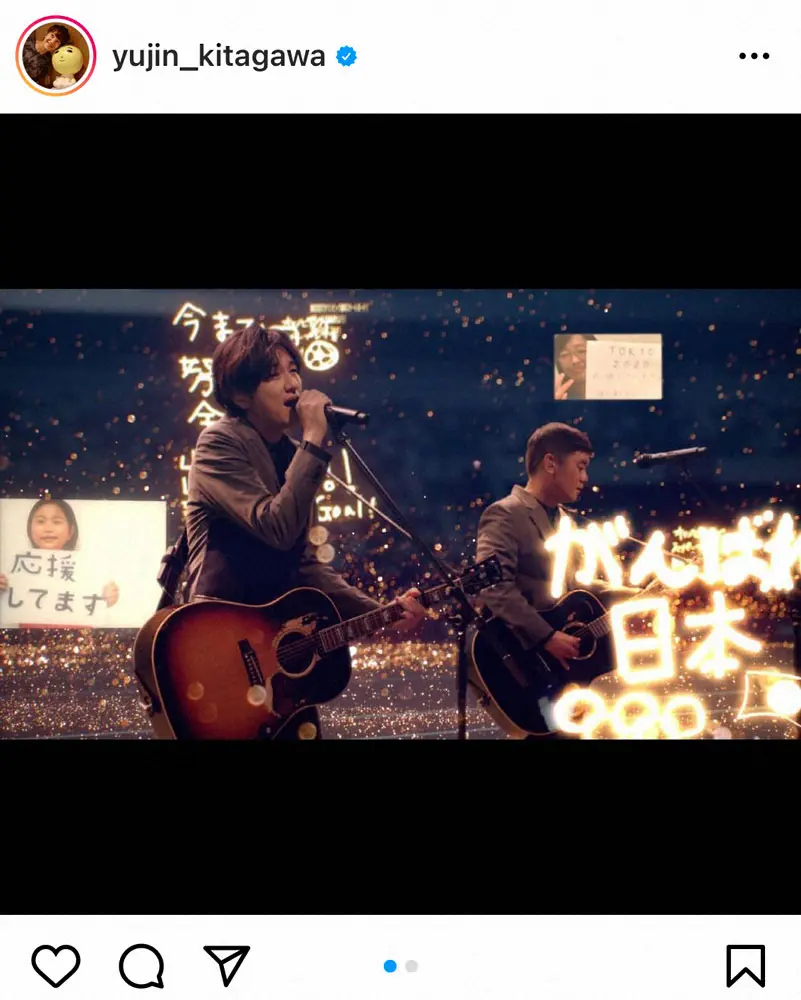Viewport: 801px width, 1000px height.
Task: Open the comments bubble icon
Action: click(x=141, y=966)
